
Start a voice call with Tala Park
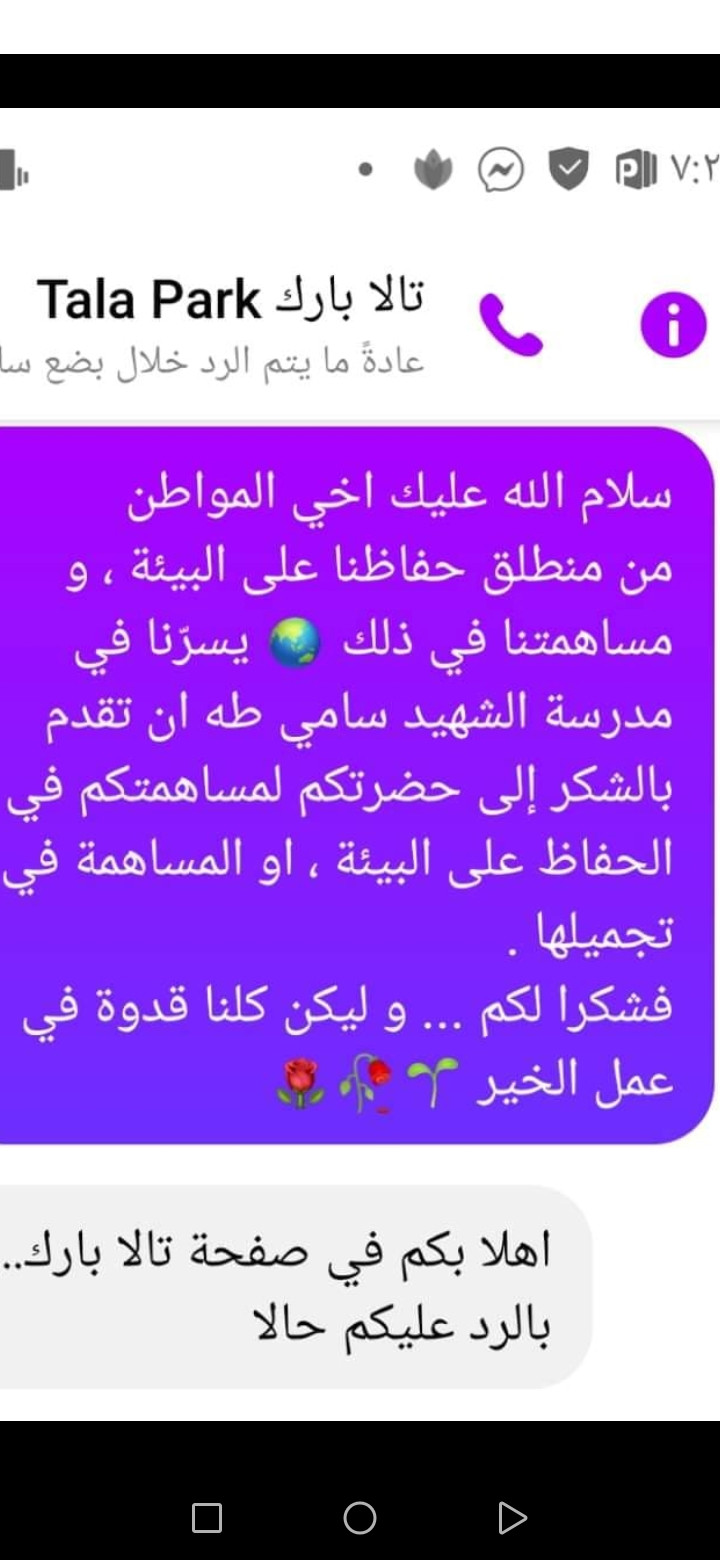(511, 324)
